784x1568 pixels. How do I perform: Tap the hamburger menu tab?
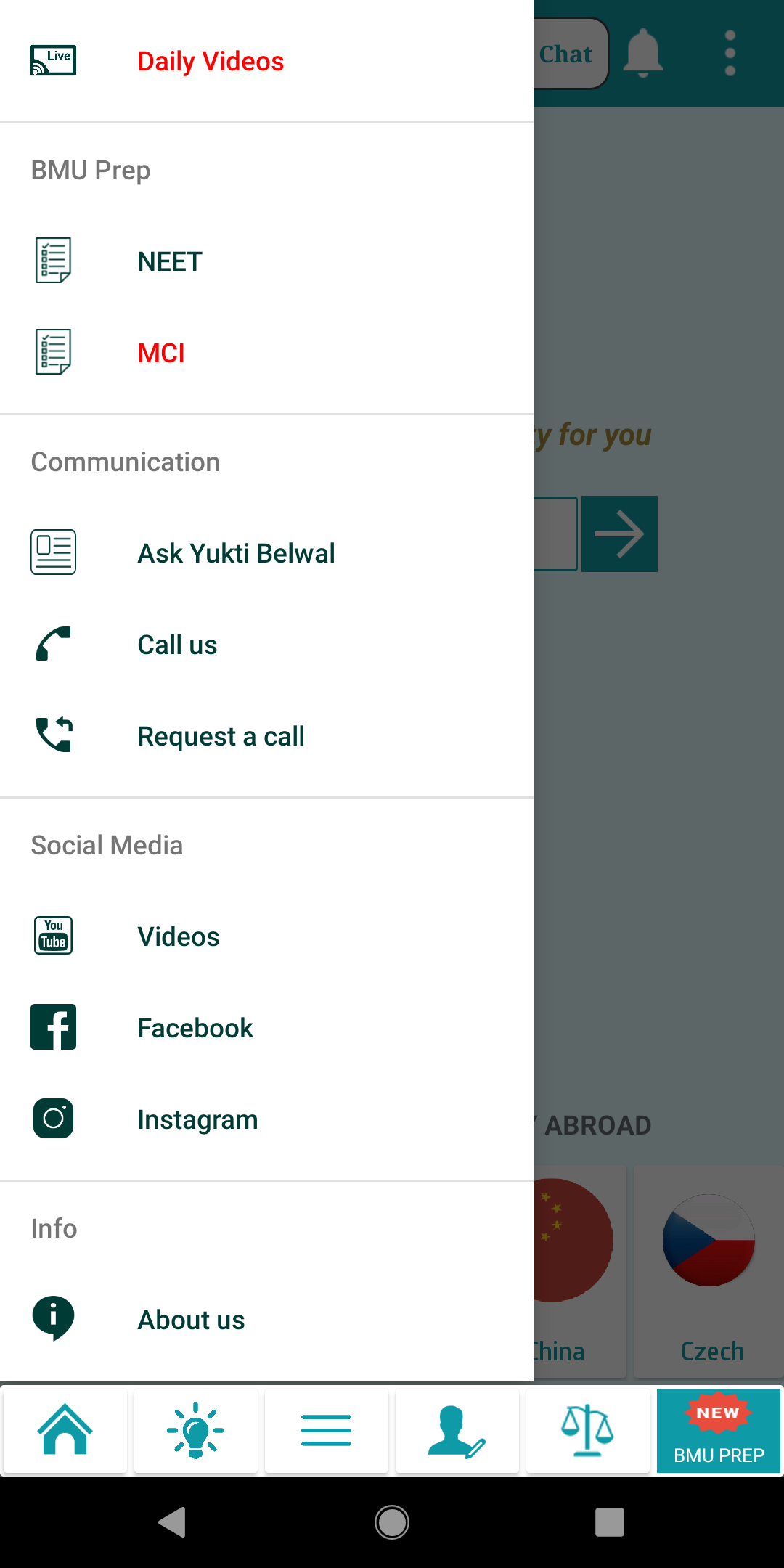[327, 1431]
